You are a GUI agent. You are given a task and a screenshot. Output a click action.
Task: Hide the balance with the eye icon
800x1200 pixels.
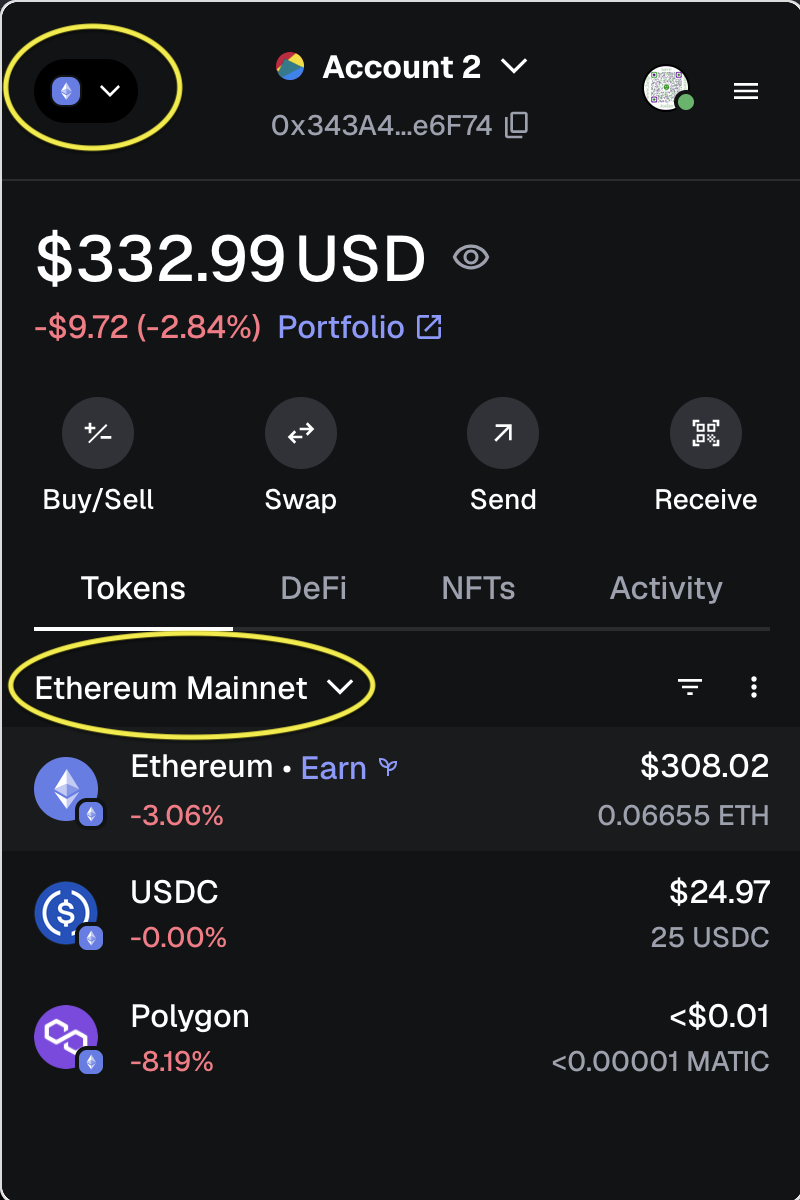pyautogui.click(x=470, y=258)
